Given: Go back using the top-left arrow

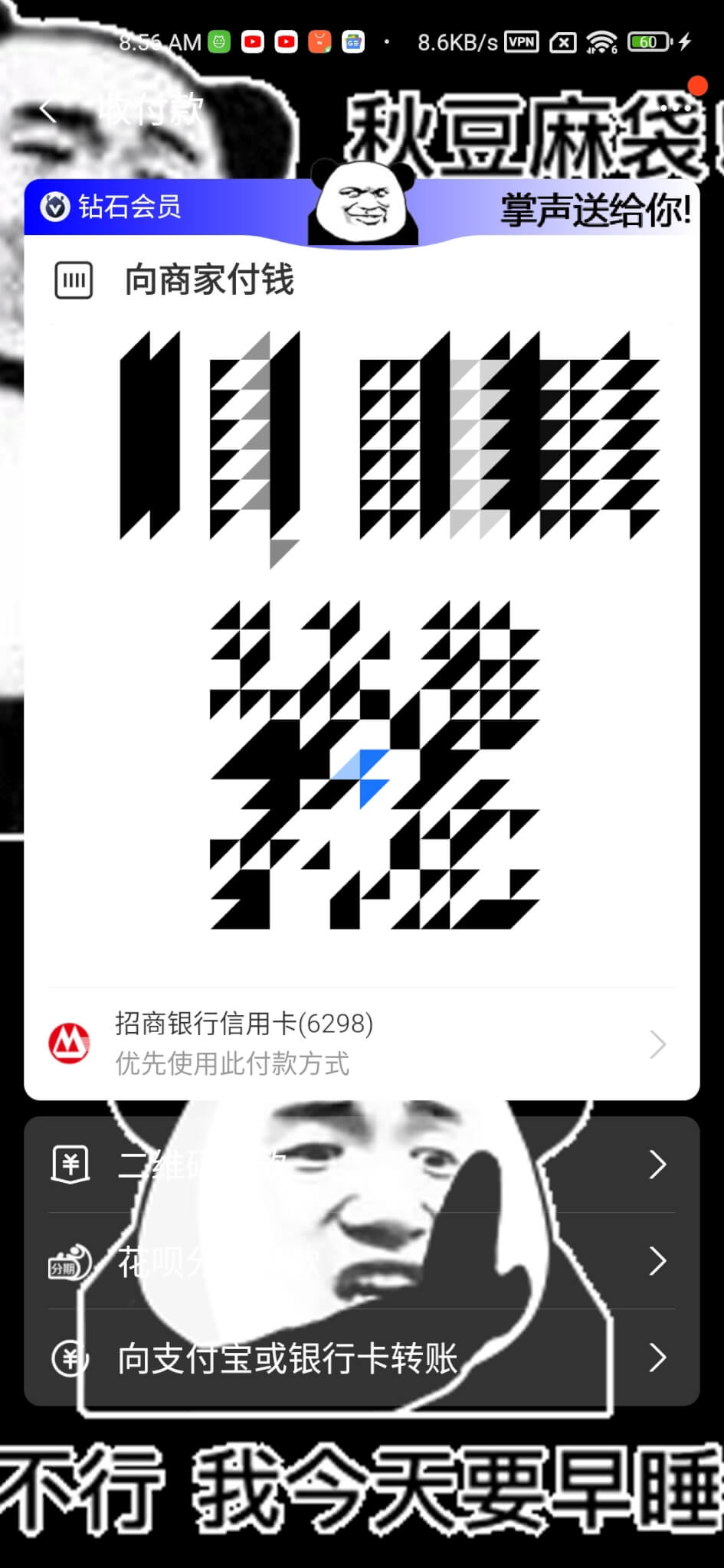Looking at the screenshot, I should pyautogui.click(x=48, y=111).
